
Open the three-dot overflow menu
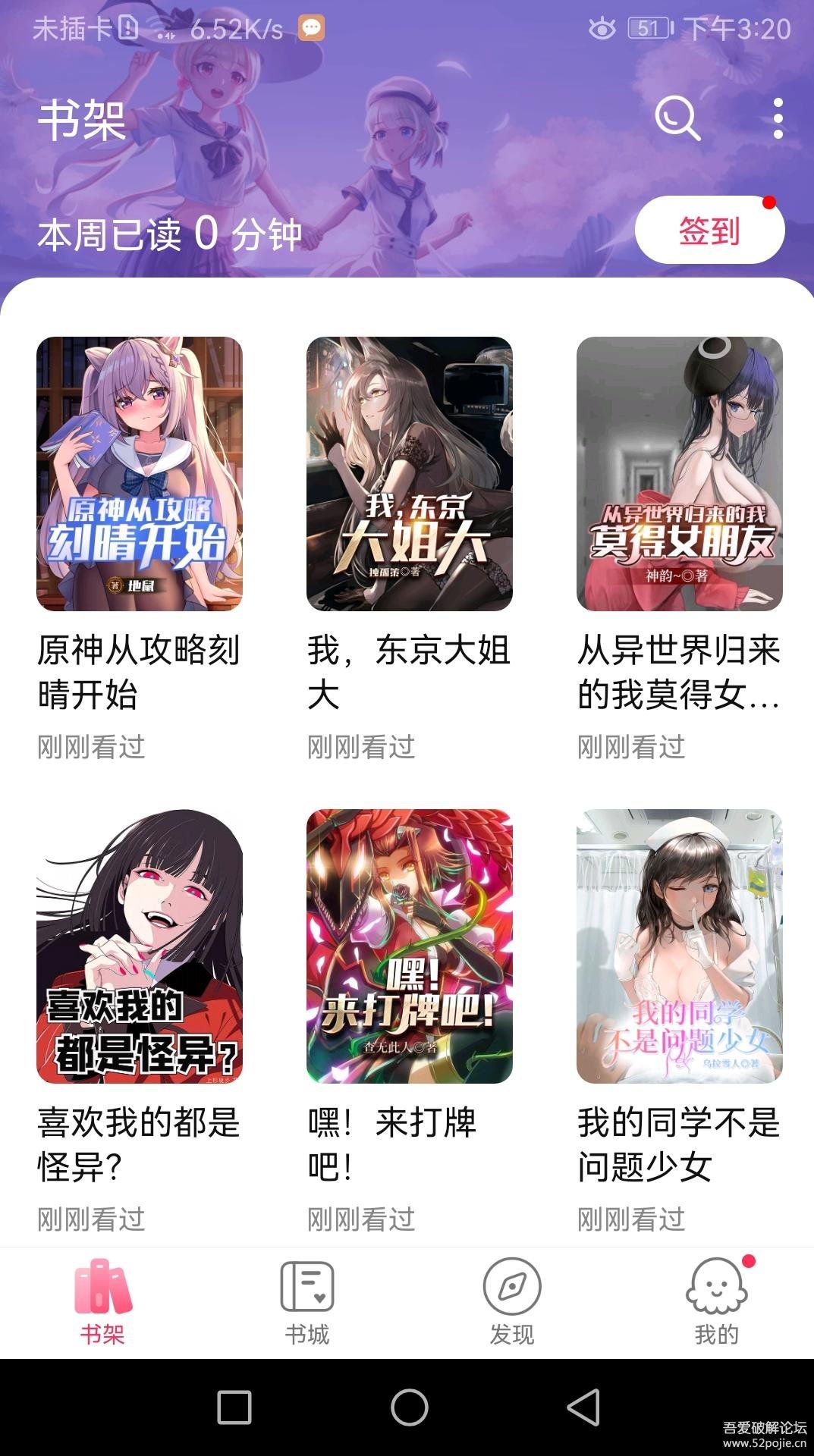[778, 118]
